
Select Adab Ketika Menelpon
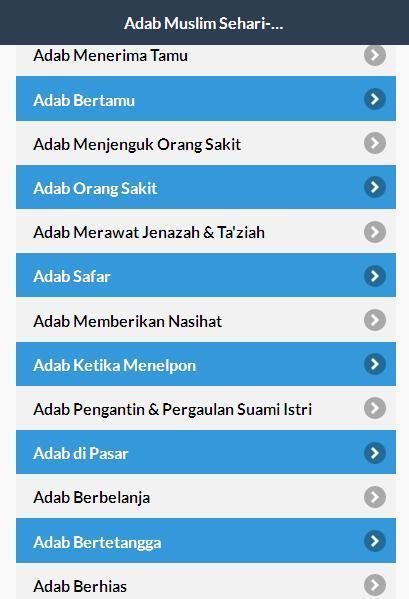(x=206, y=364)
